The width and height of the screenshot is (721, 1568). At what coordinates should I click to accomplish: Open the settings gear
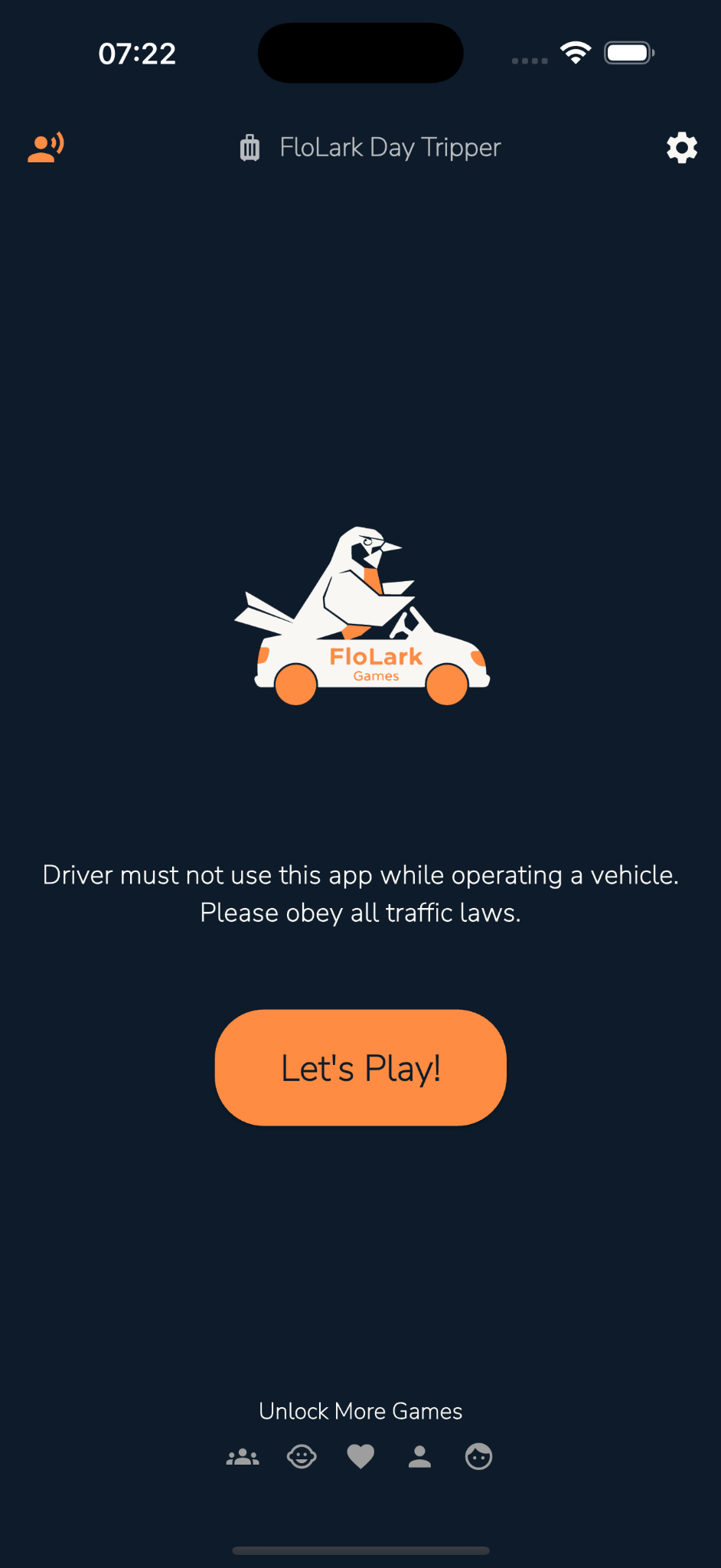[681, 147]
